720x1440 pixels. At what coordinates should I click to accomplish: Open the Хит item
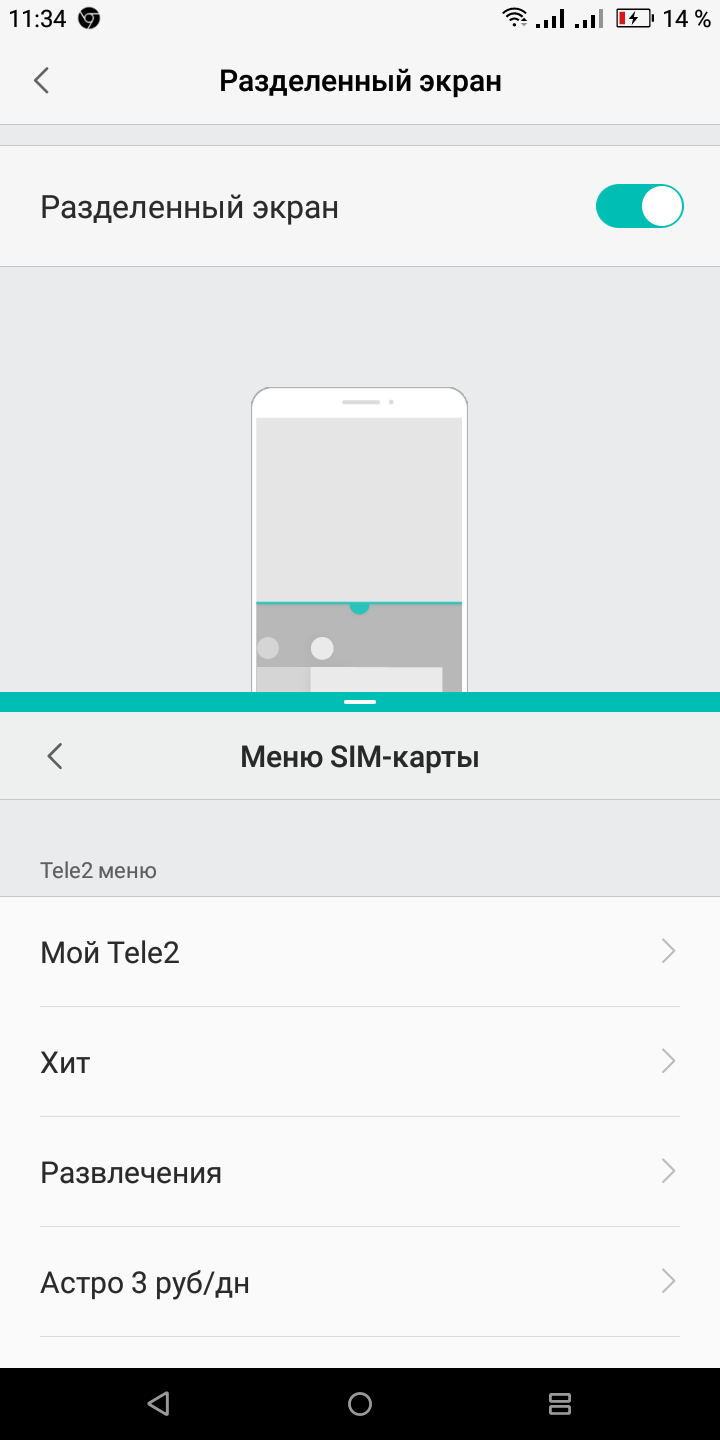[360, 1062]
